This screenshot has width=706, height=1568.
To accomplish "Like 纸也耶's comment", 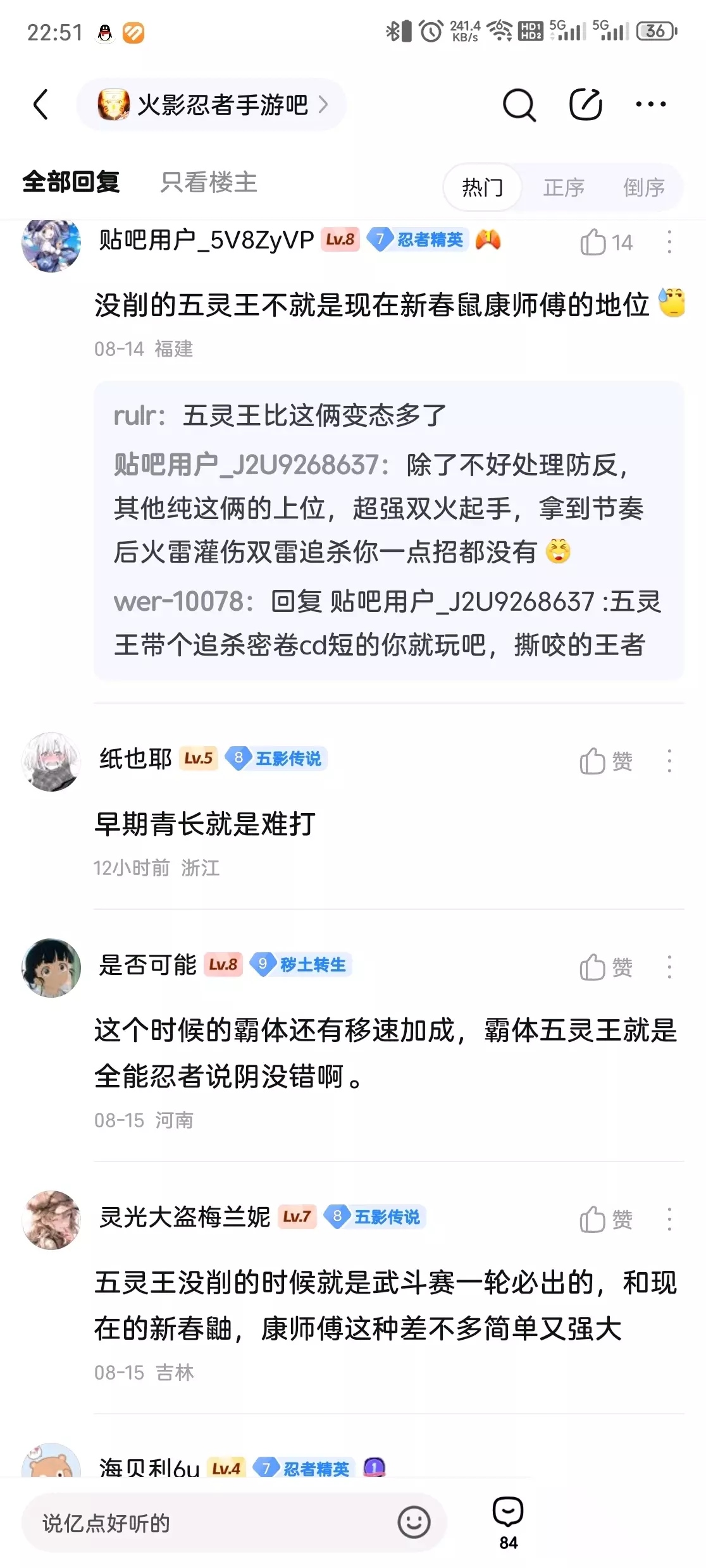I will point(606,761).
